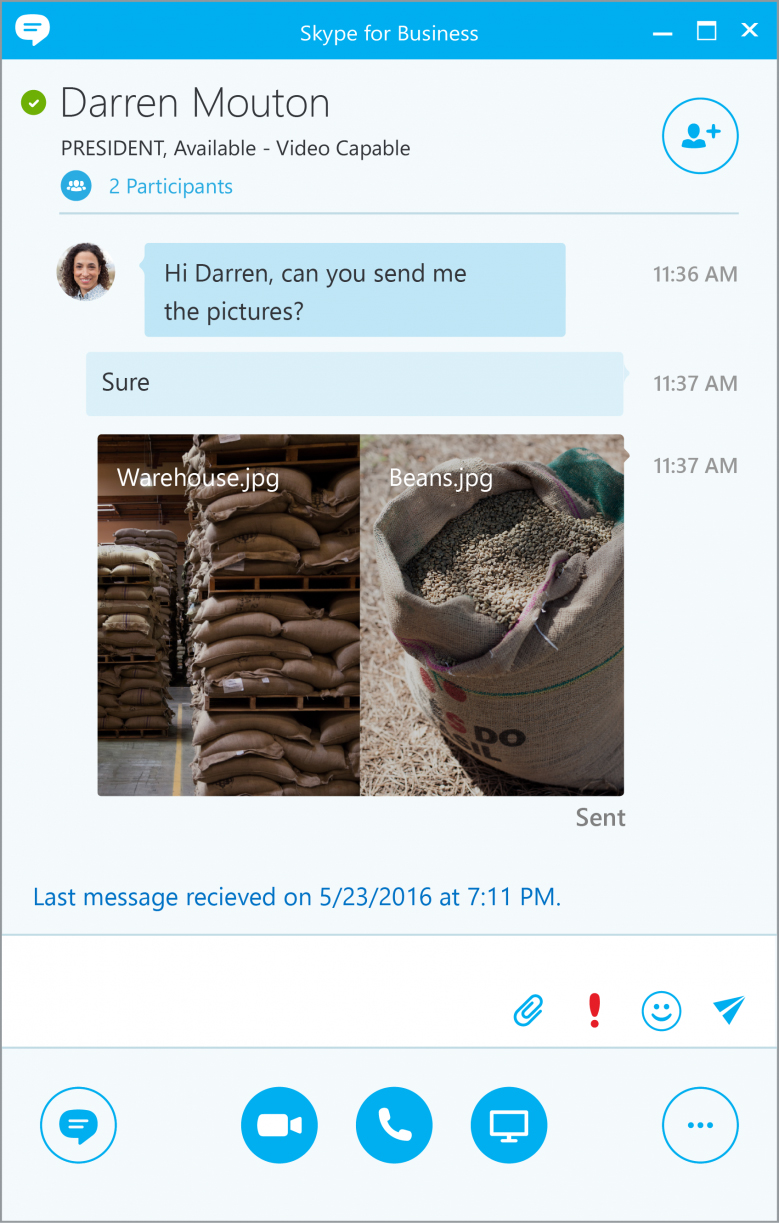Click the participants group icon
This screenshot has height=1223, width=779.
click(76, 186)
